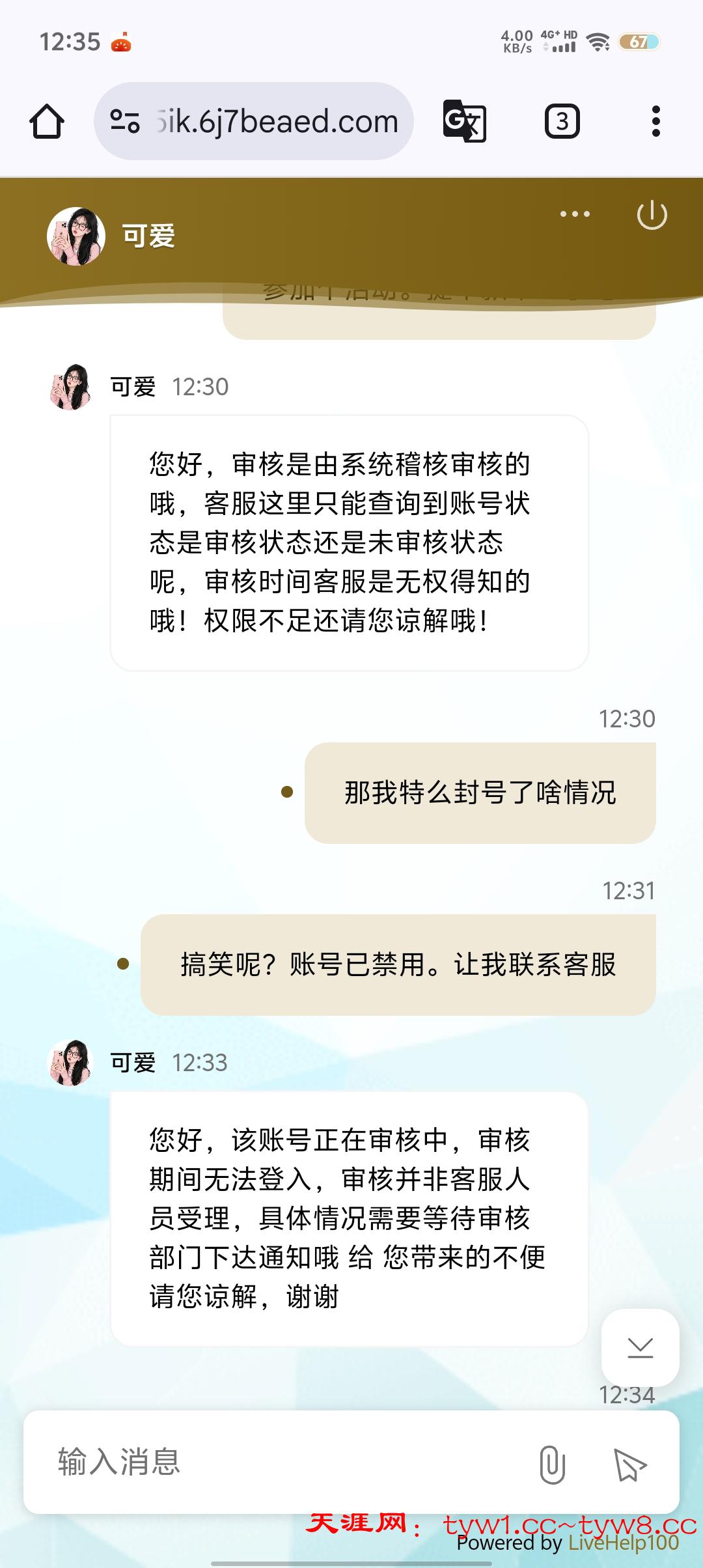This screenshot has height=1568, width=703.
Task: Open the browser three-dot overflow menu
Action: pos(655,121)
